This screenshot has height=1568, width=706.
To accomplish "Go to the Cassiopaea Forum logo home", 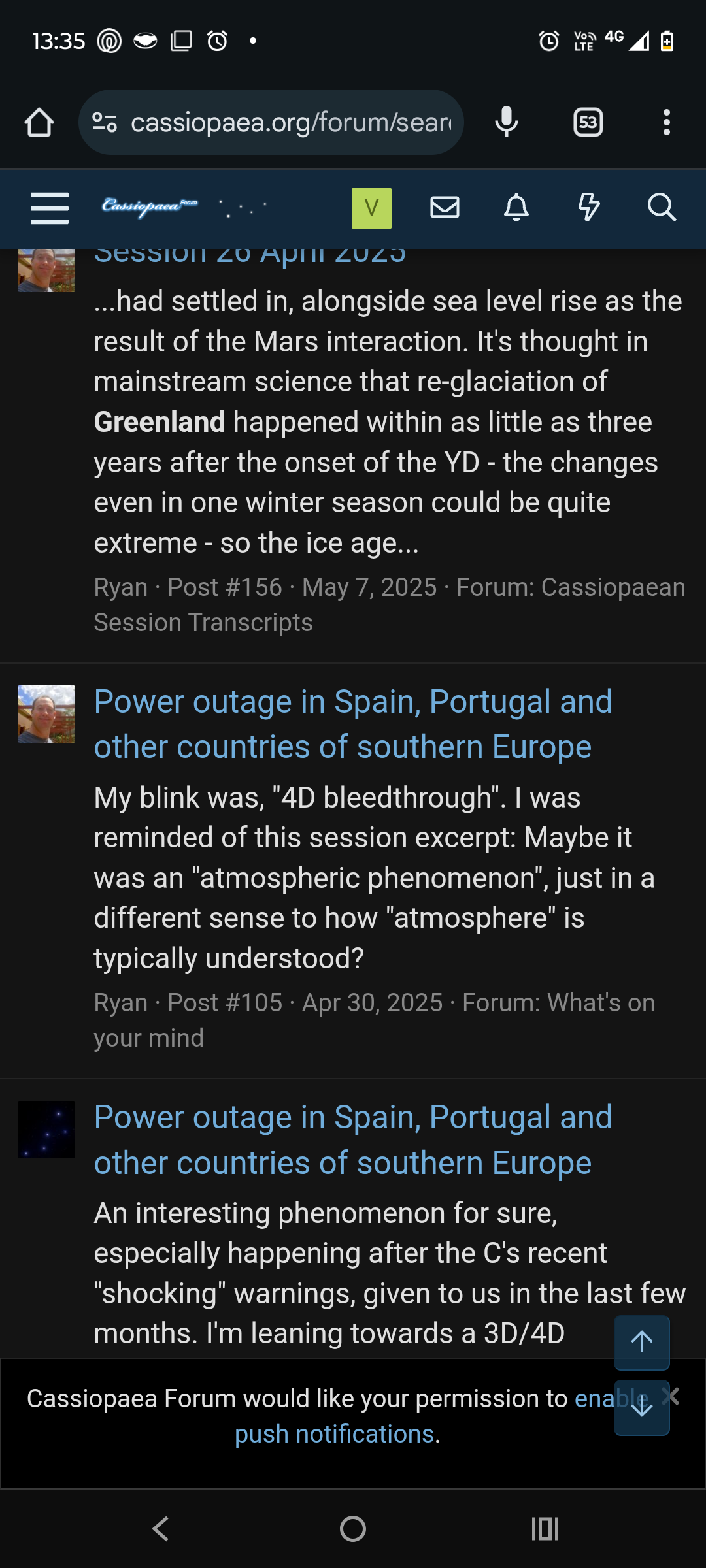I will (150, 207).
